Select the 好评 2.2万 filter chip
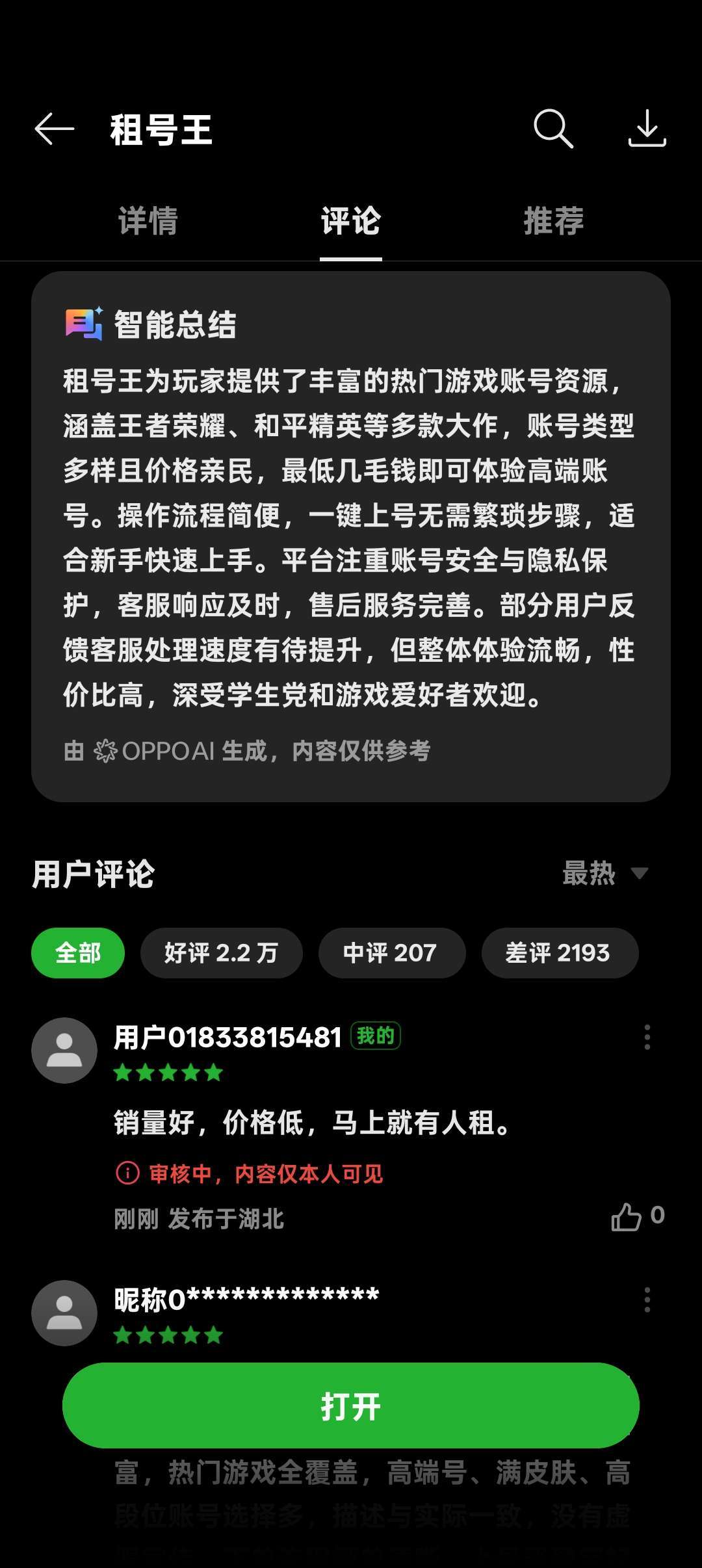This screenshot has height=1568, width=702. [221, 952]
